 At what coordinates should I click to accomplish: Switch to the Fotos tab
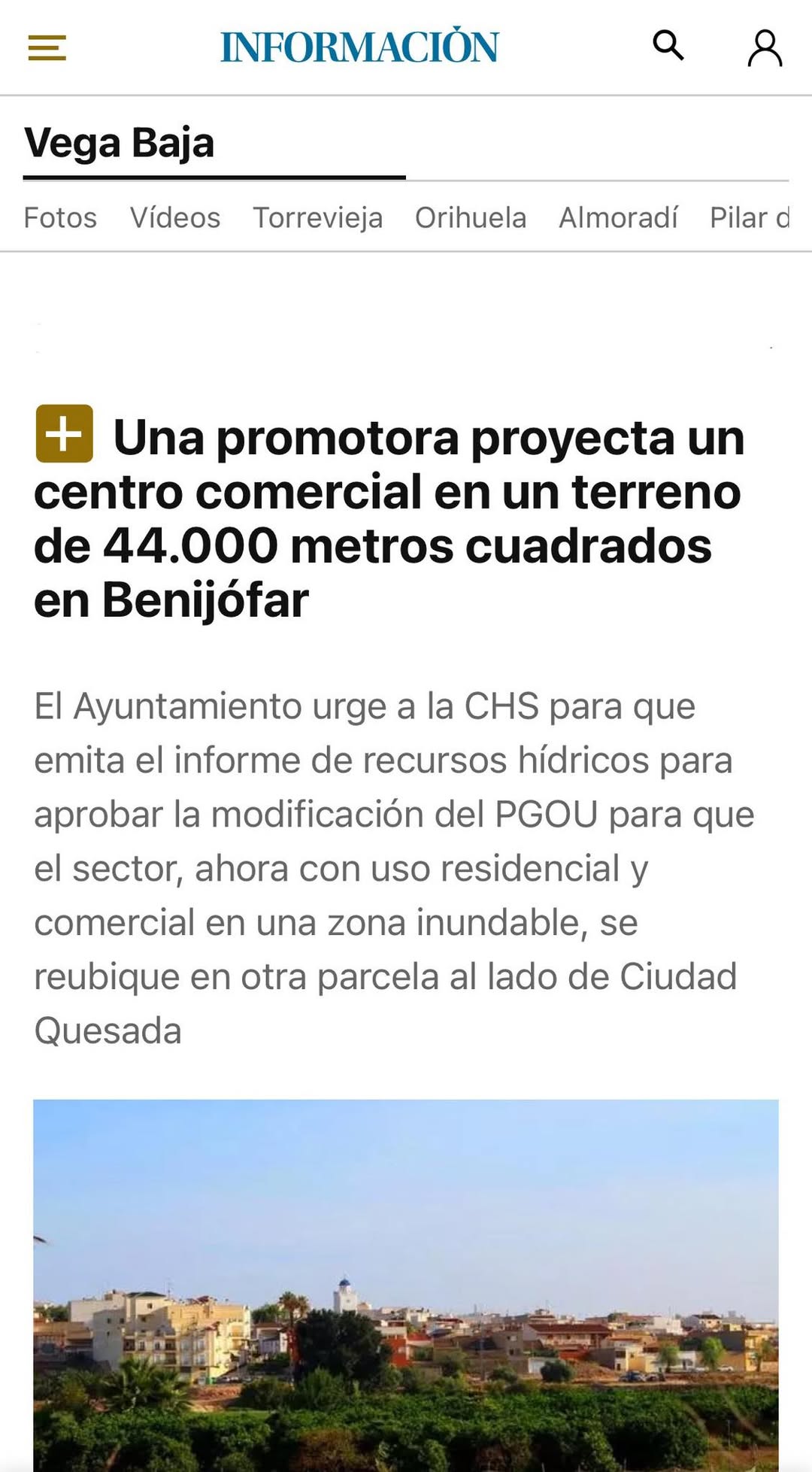(x=60, y=218)
